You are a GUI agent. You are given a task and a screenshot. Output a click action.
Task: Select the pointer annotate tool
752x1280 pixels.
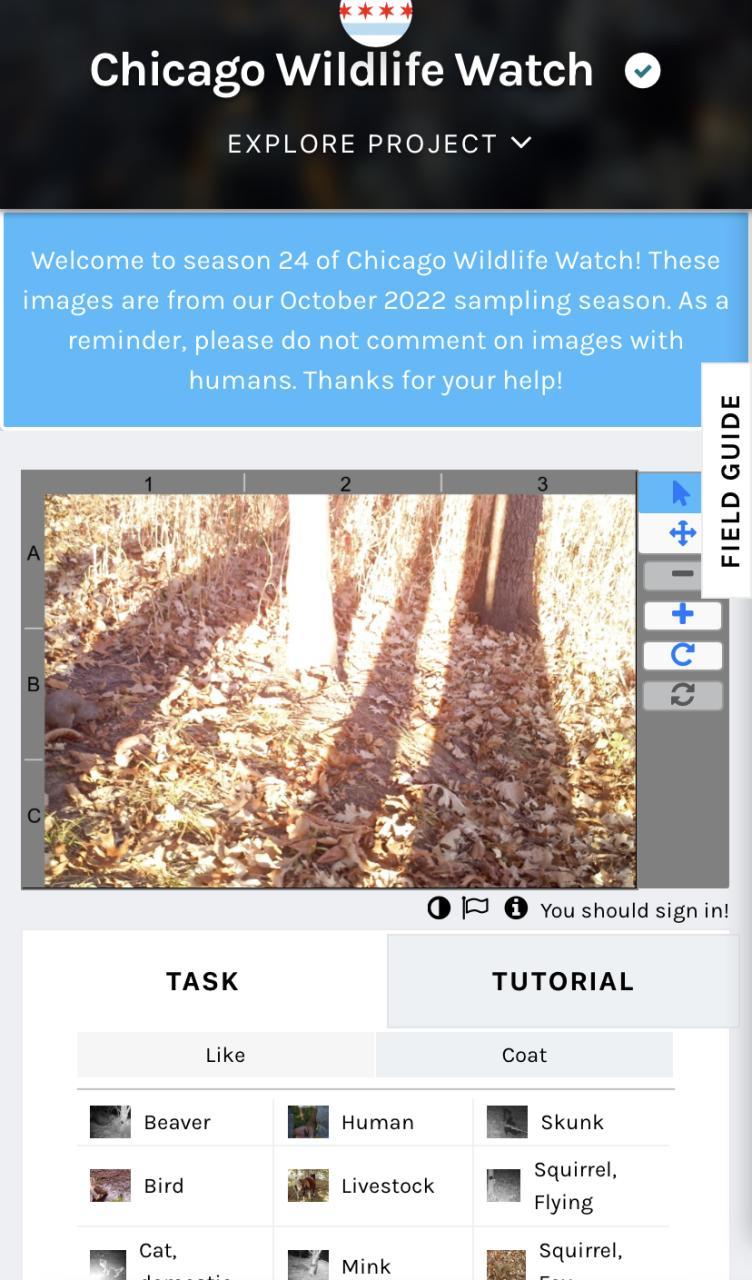[x=682, y=493]
